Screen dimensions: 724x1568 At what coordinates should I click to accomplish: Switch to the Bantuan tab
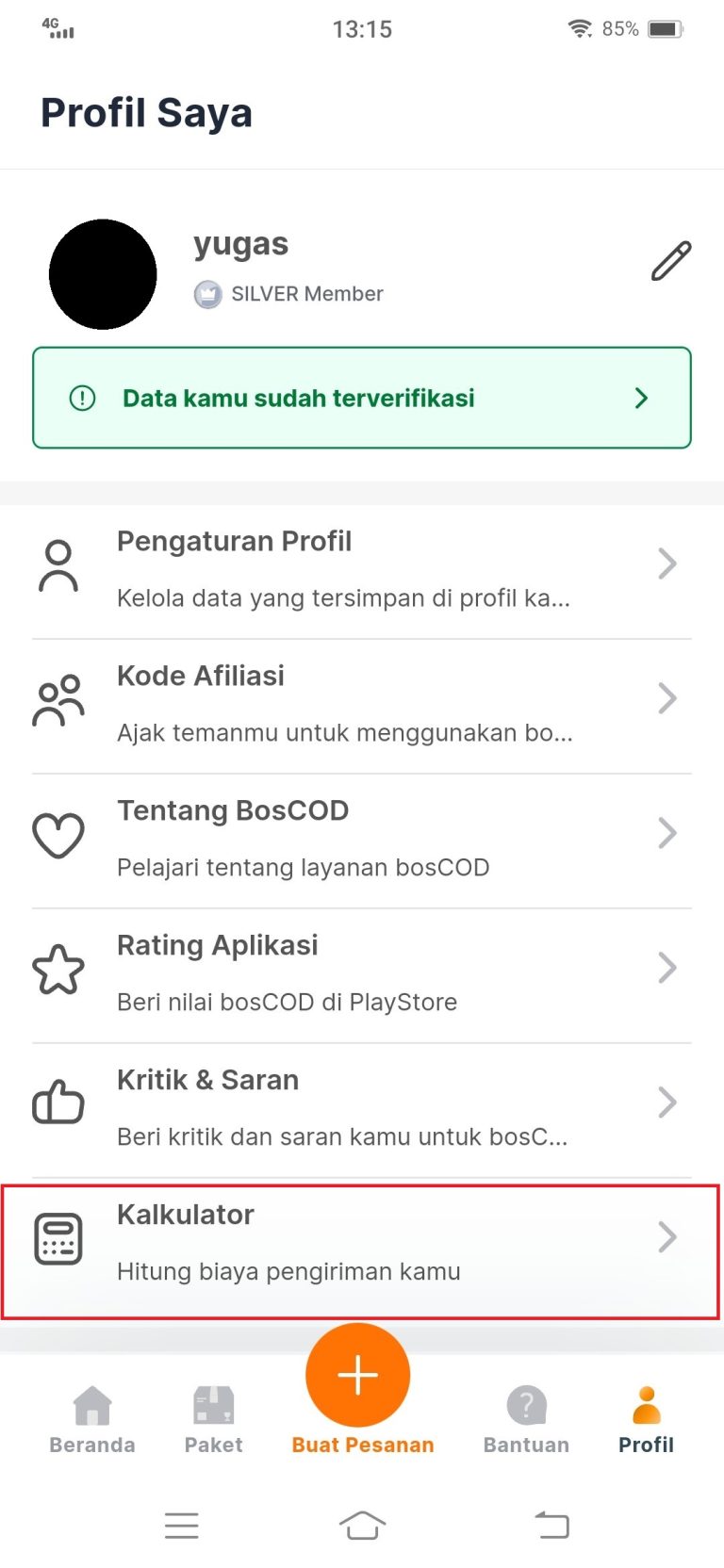526,1420
